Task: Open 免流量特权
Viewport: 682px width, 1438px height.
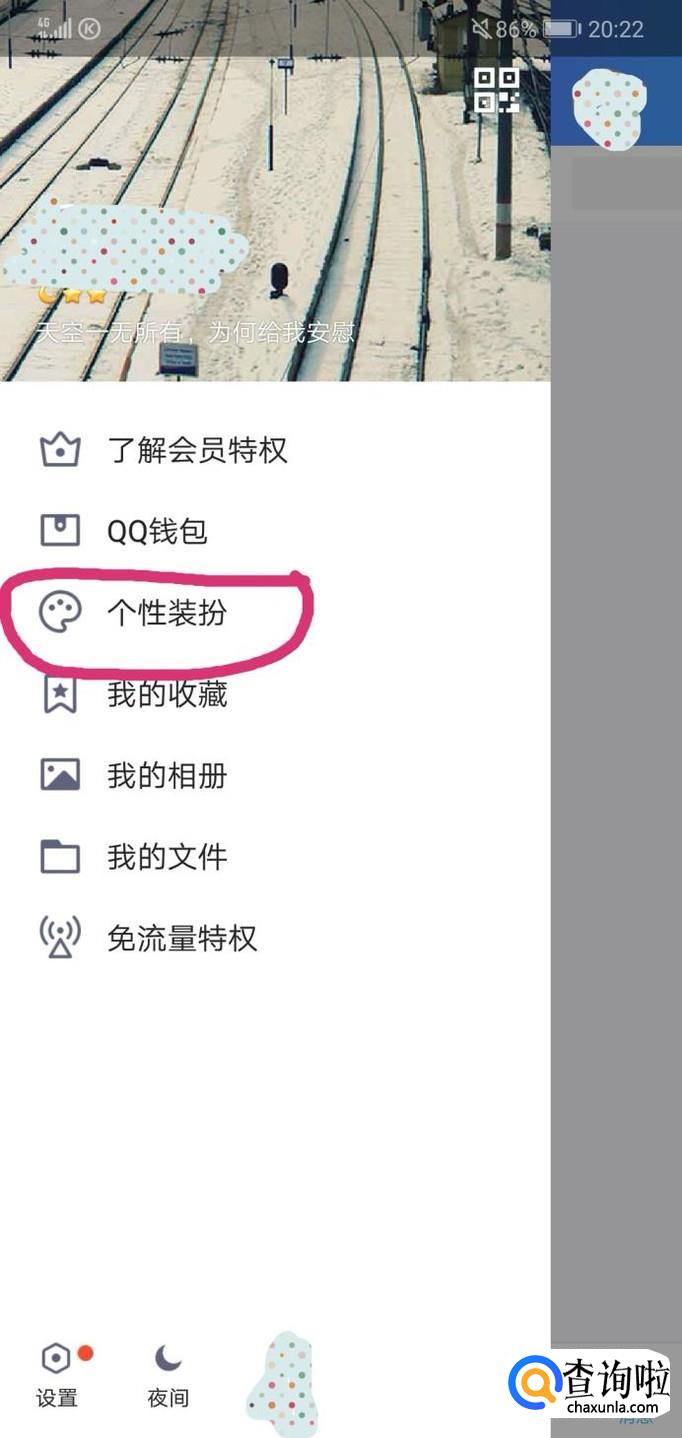Action: [275, 938]
